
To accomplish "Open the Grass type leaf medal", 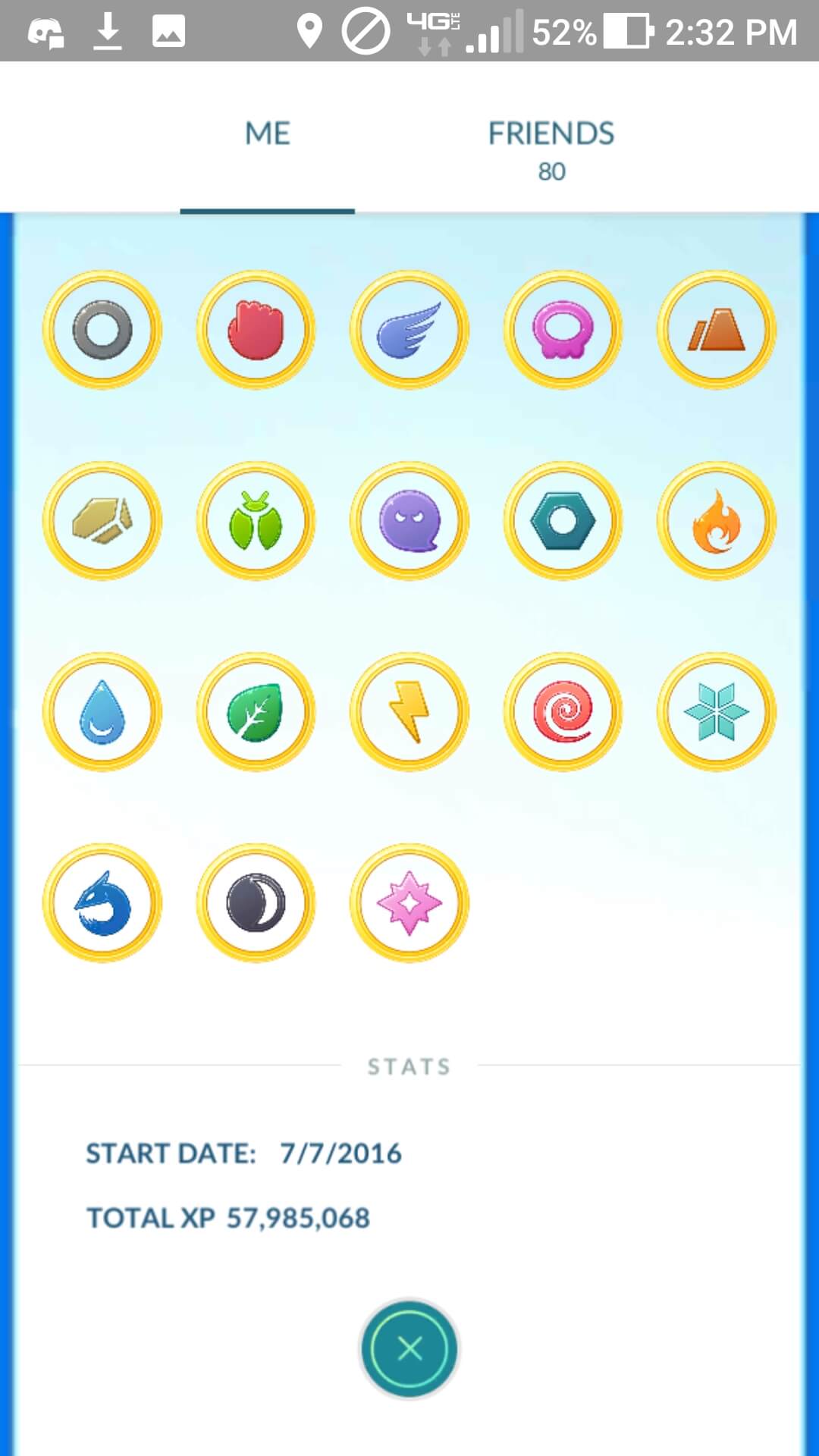I will tap(256, 712).
